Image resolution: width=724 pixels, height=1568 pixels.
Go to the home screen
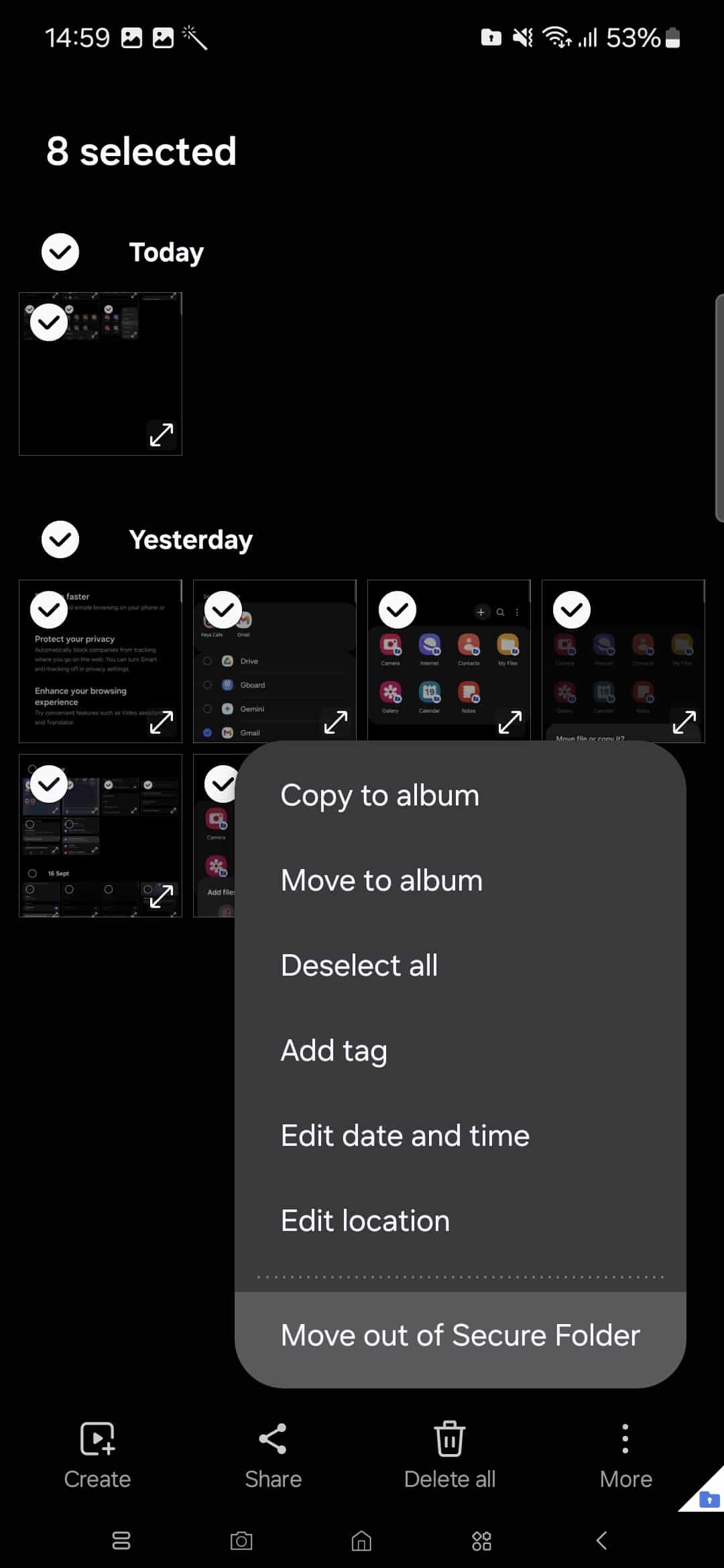click(362, 1541)
